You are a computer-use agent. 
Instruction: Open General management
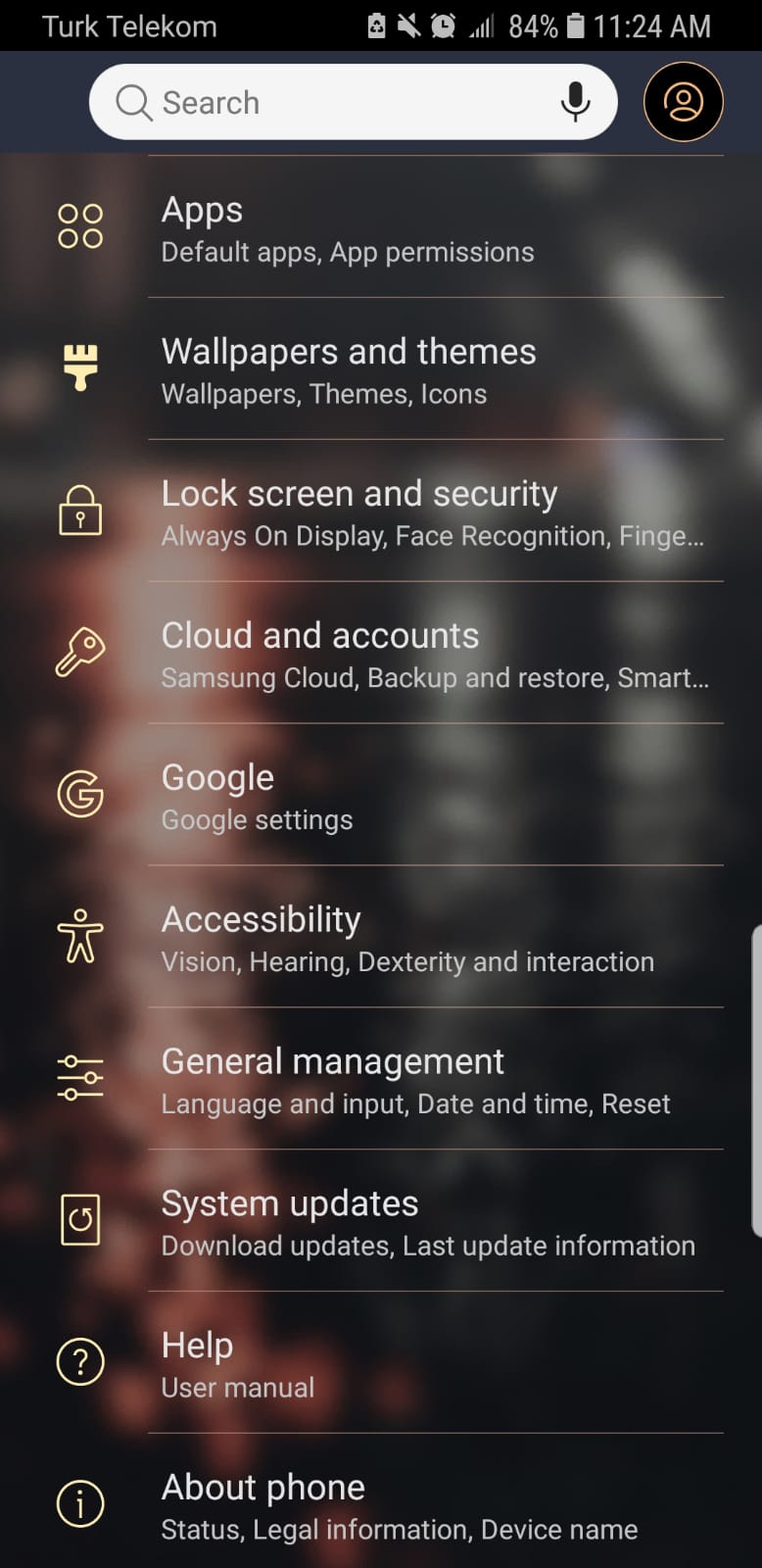click(x=392, y=1081)
